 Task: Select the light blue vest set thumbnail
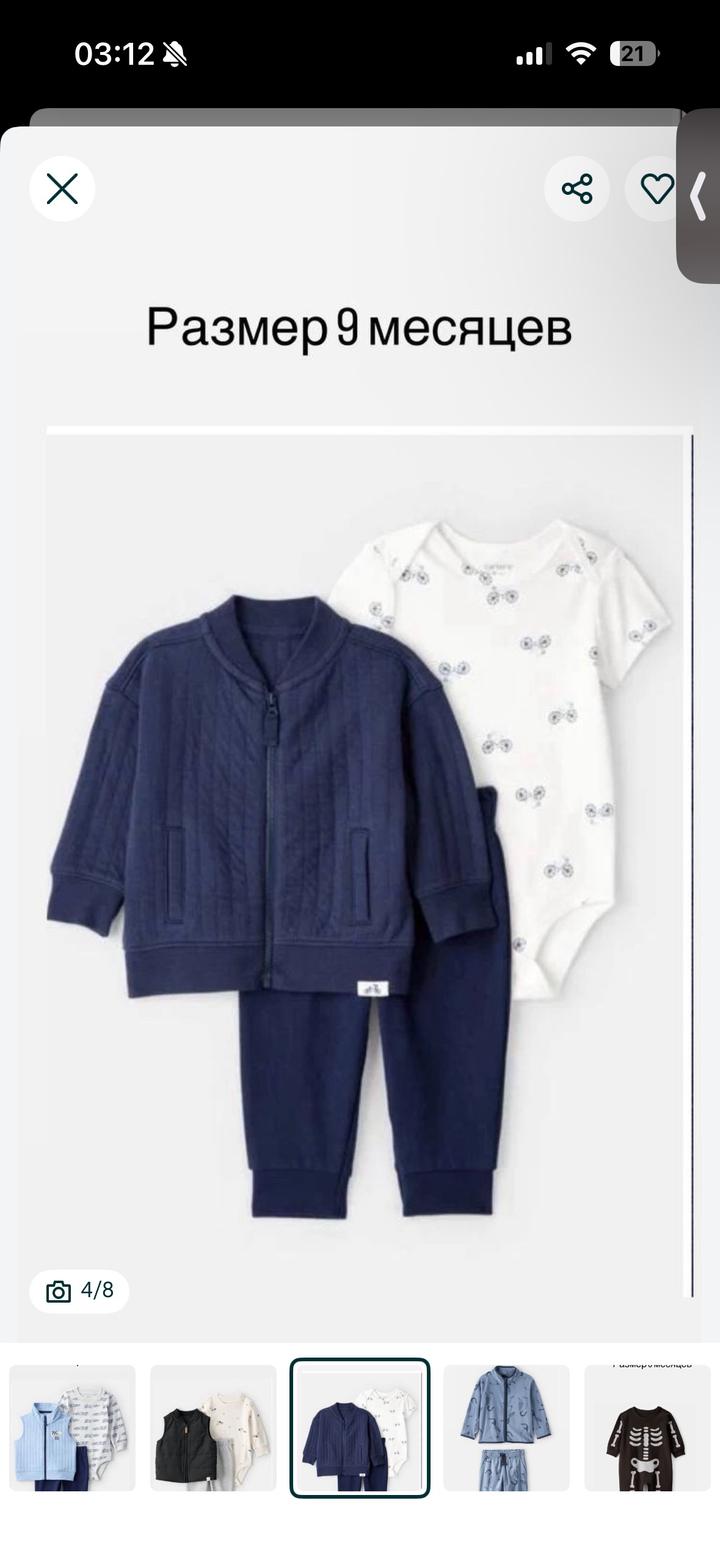point(72,1428)
